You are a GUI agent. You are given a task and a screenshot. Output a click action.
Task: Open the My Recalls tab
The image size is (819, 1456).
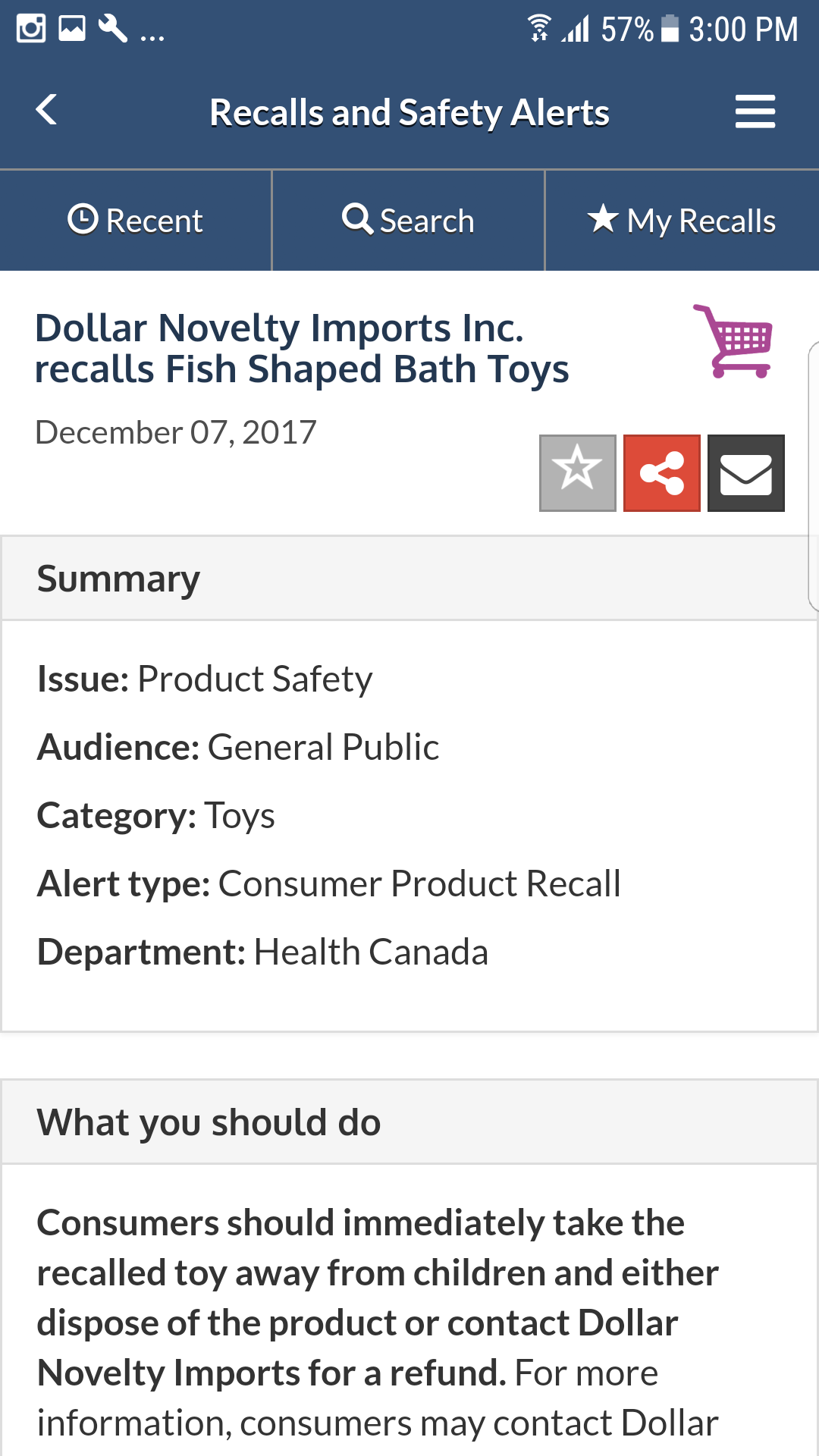point(681,220)
